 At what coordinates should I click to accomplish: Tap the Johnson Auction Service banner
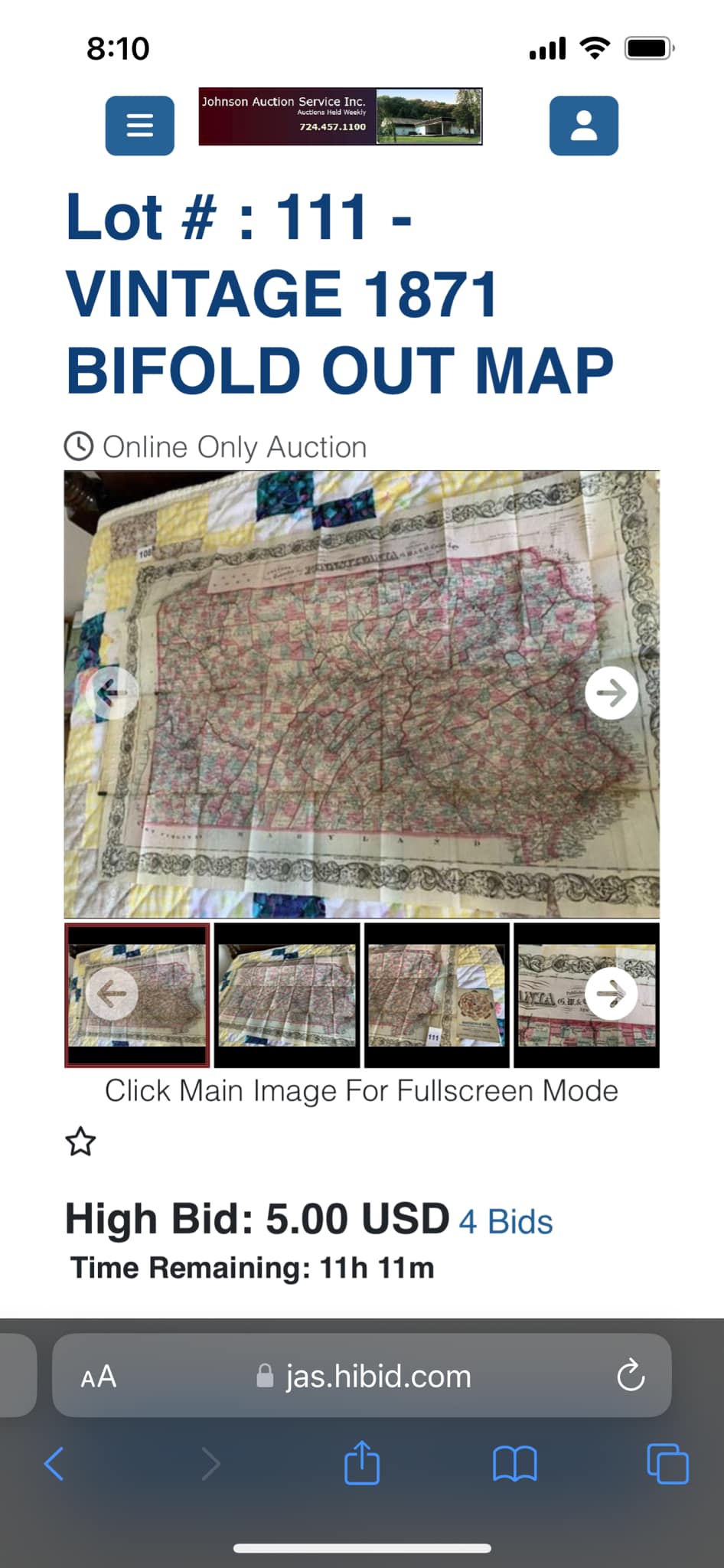pos(340,116)
